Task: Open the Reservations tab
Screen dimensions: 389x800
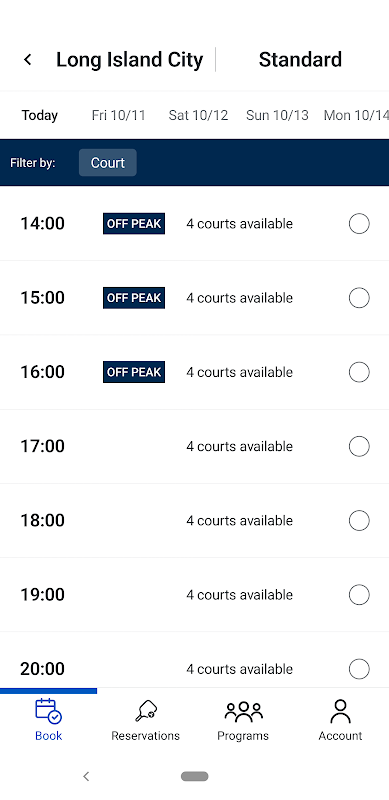Action: (x=145, y=720)
